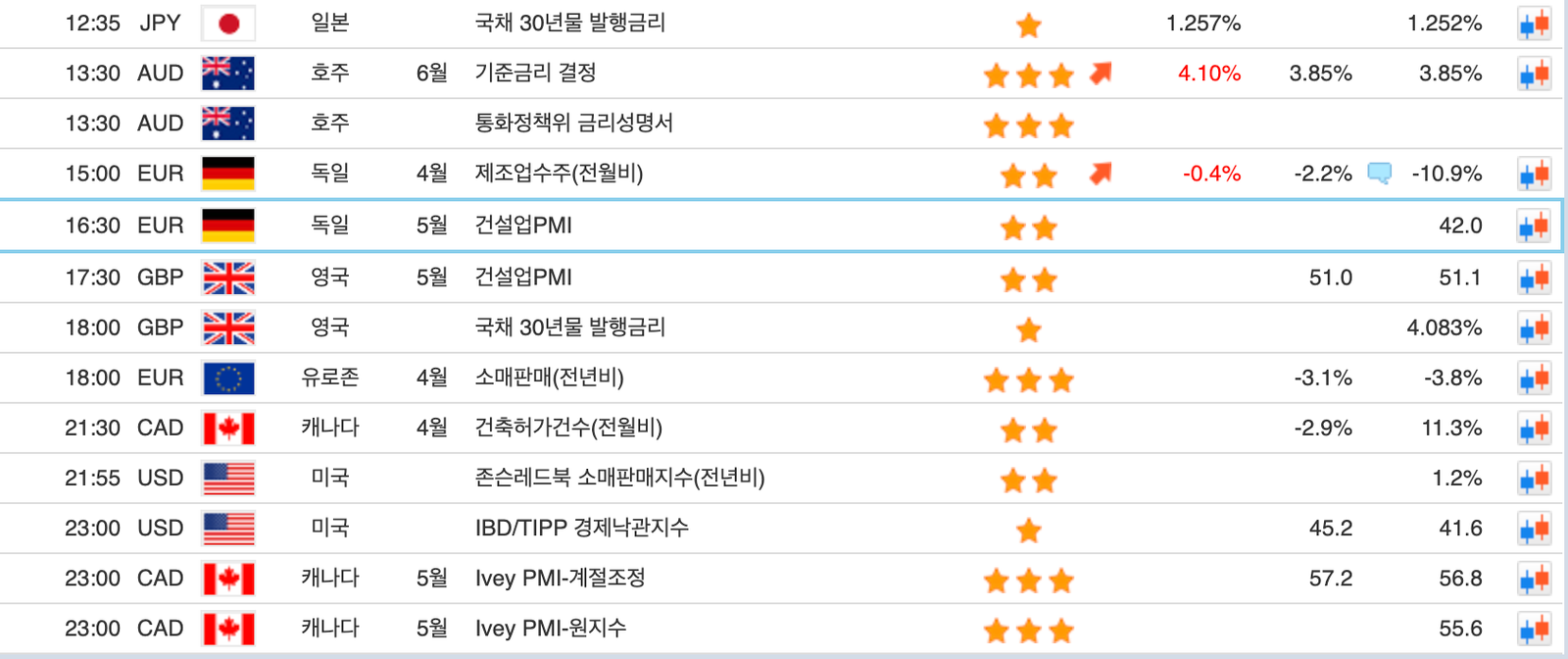
Task: Open chart icon for UK 건설업PMI
Action: [x=1534, y=279]
